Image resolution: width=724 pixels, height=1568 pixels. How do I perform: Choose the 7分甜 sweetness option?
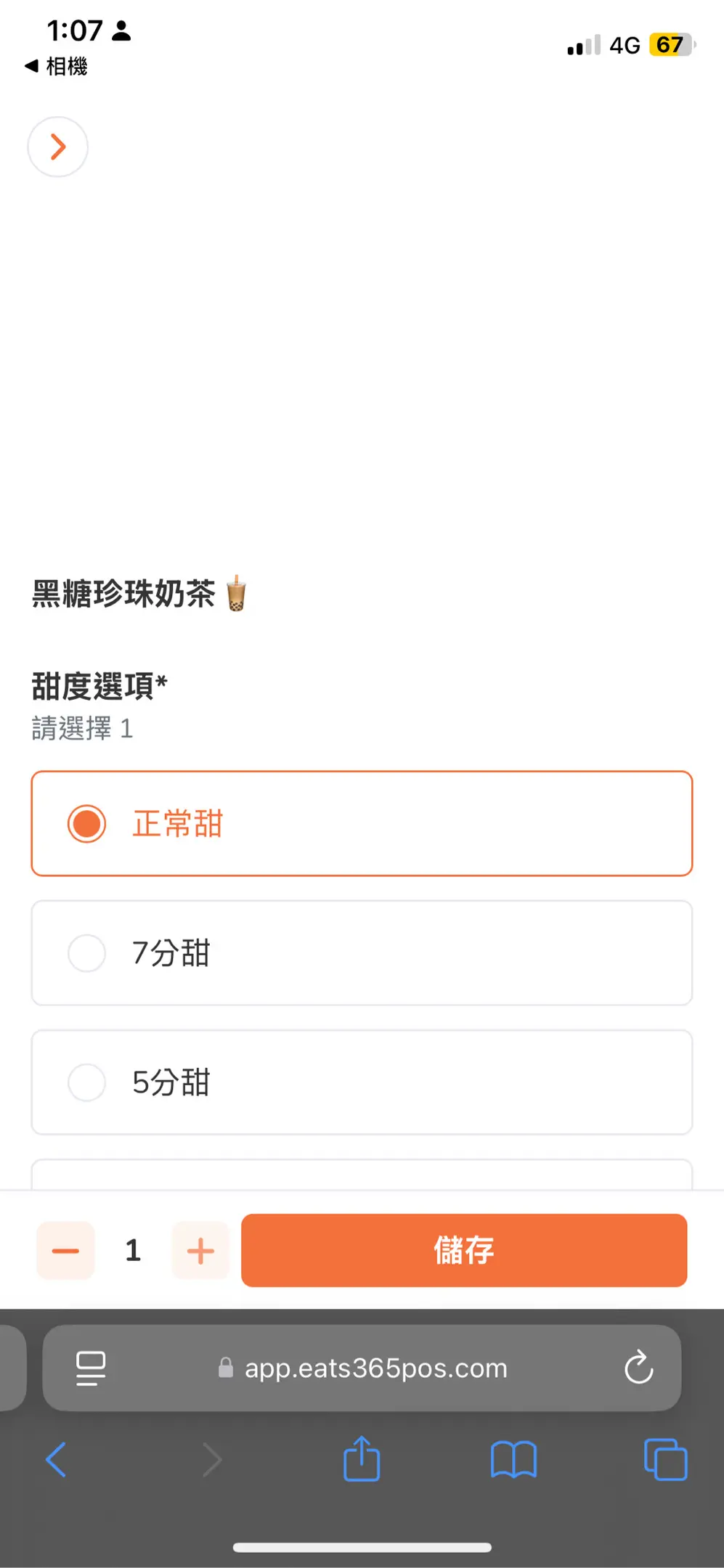(362, 952)
